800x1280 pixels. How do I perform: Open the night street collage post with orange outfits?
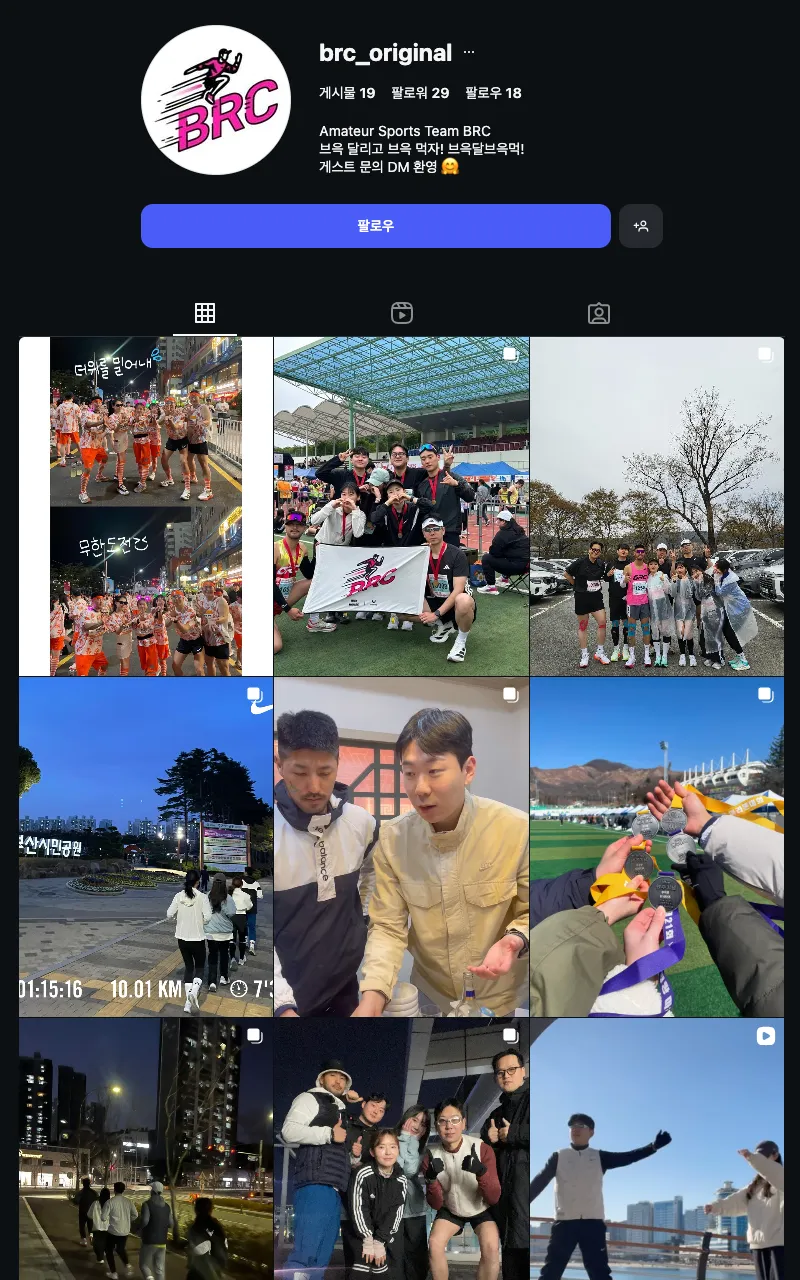[146, 506]
